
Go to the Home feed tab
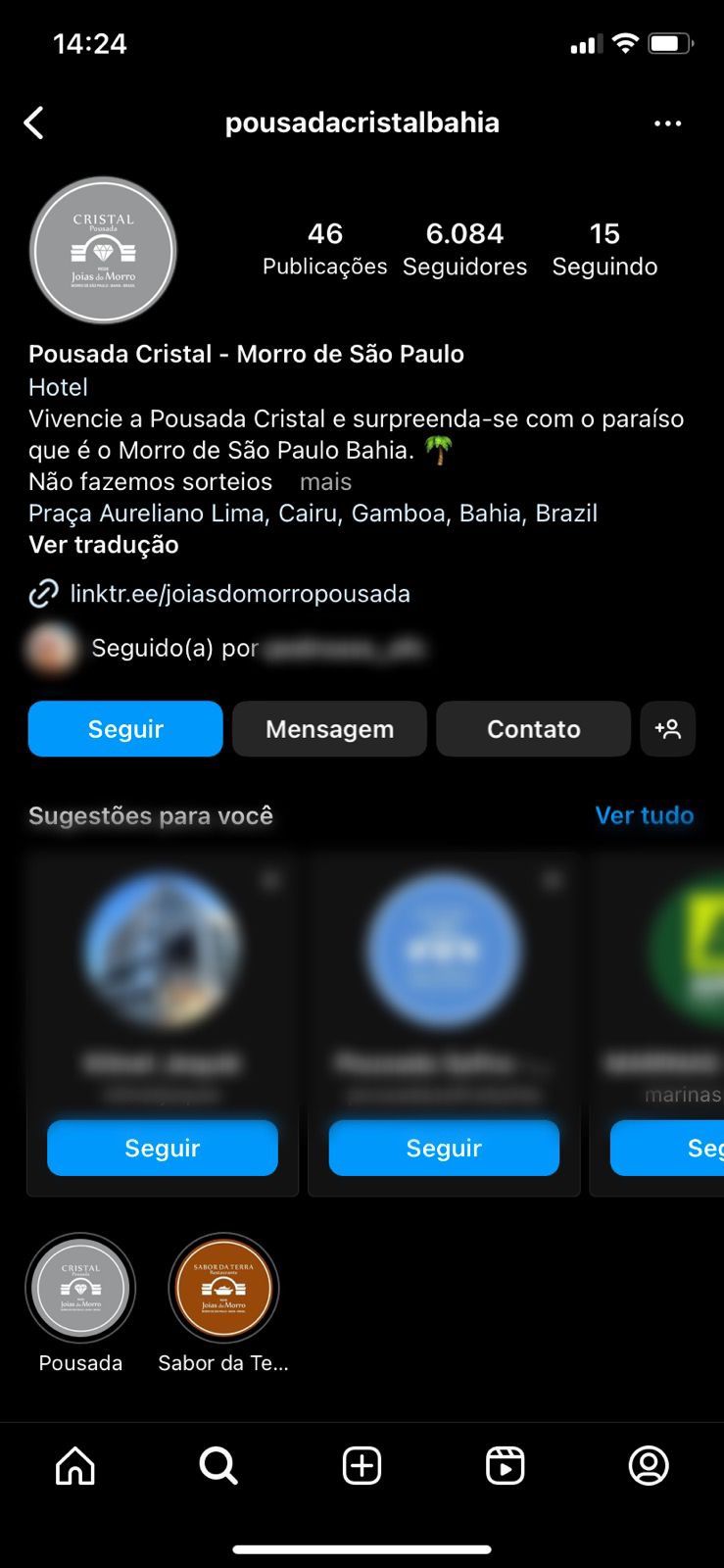click(x=75, y=1466)
